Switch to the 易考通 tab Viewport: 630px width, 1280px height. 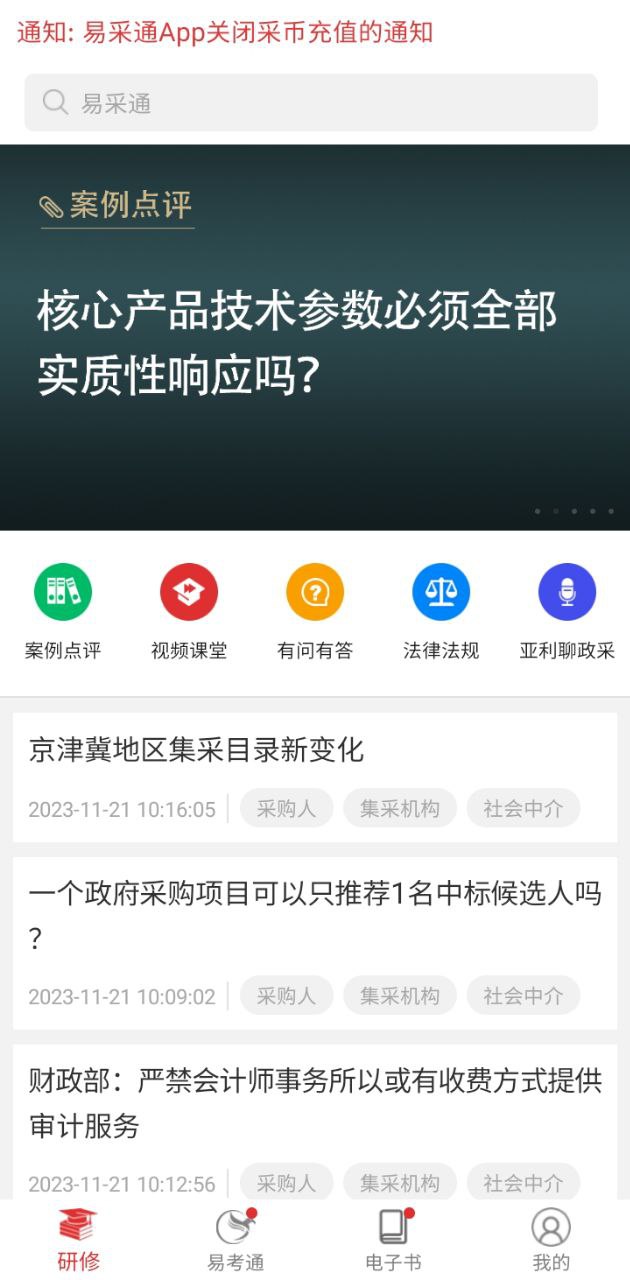[x=236, y=1240]
